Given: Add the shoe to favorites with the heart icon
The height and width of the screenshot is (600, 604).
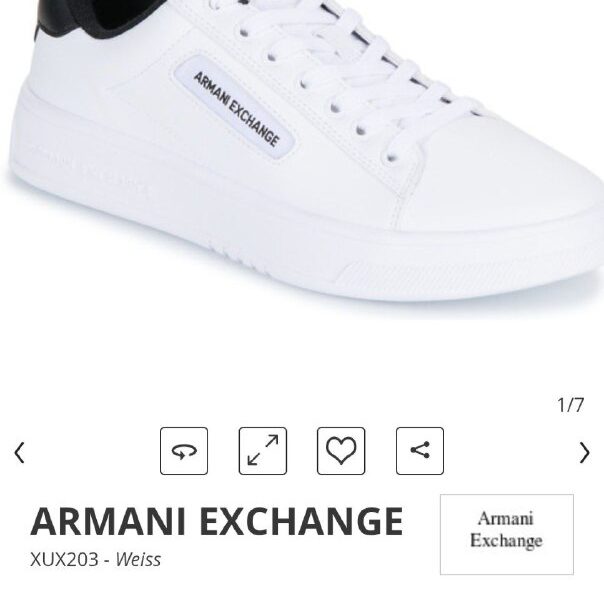Looking at the screenshot, I should click(x=341, y=451).
